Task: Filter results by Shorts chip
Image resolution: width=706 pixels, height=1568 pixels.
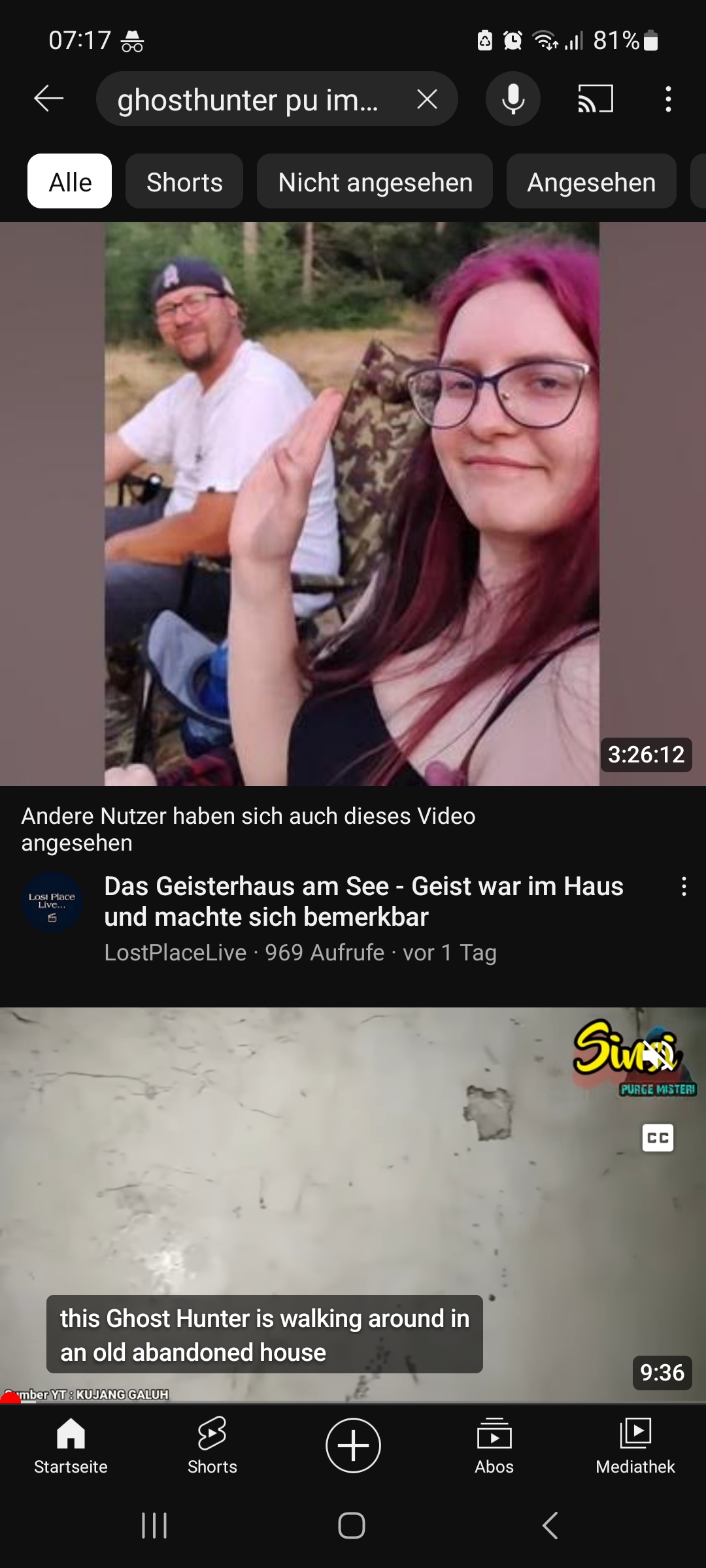Action: point(184,182)
